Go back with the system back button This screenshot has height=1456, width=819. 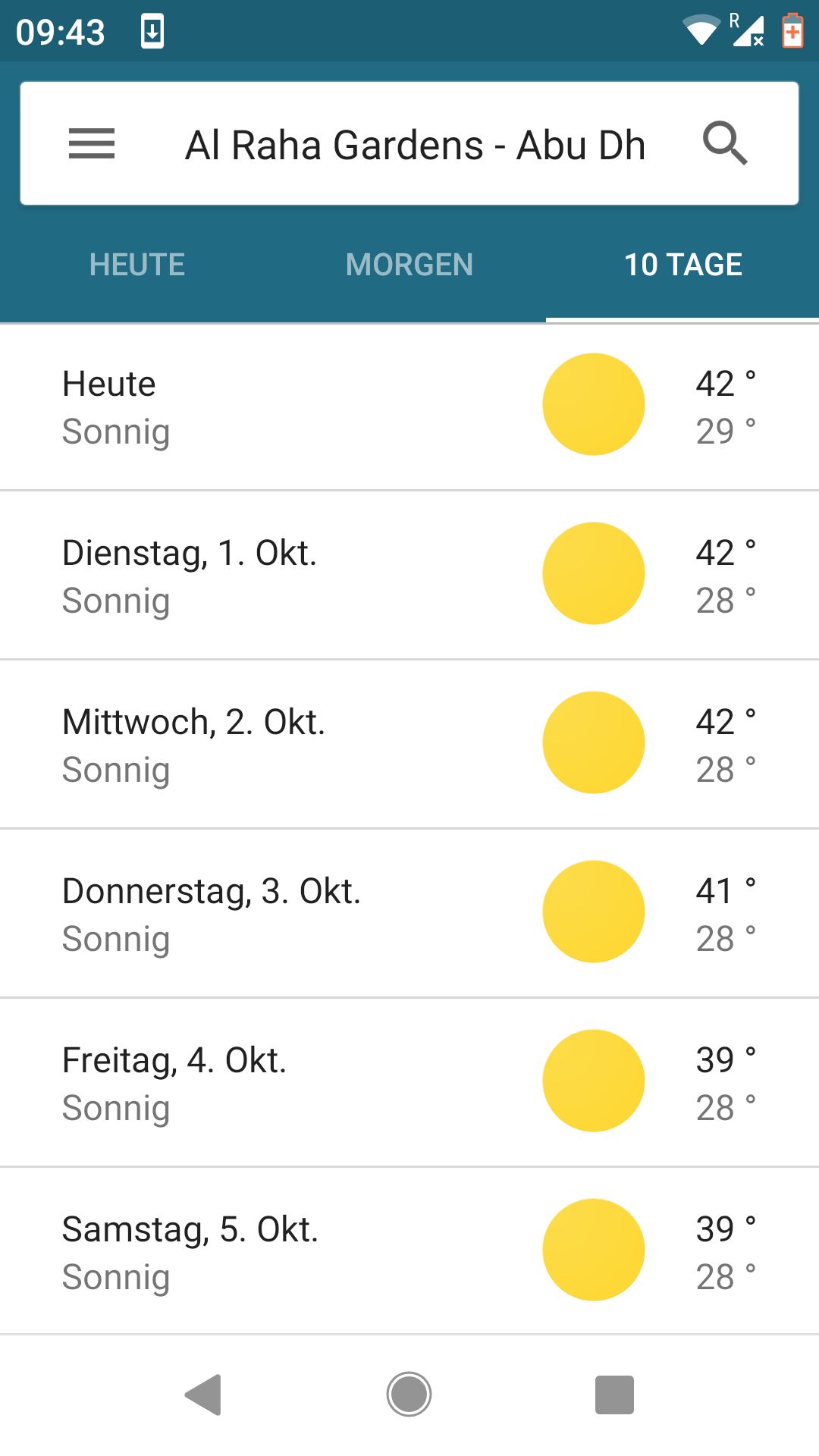point(203,1395)
